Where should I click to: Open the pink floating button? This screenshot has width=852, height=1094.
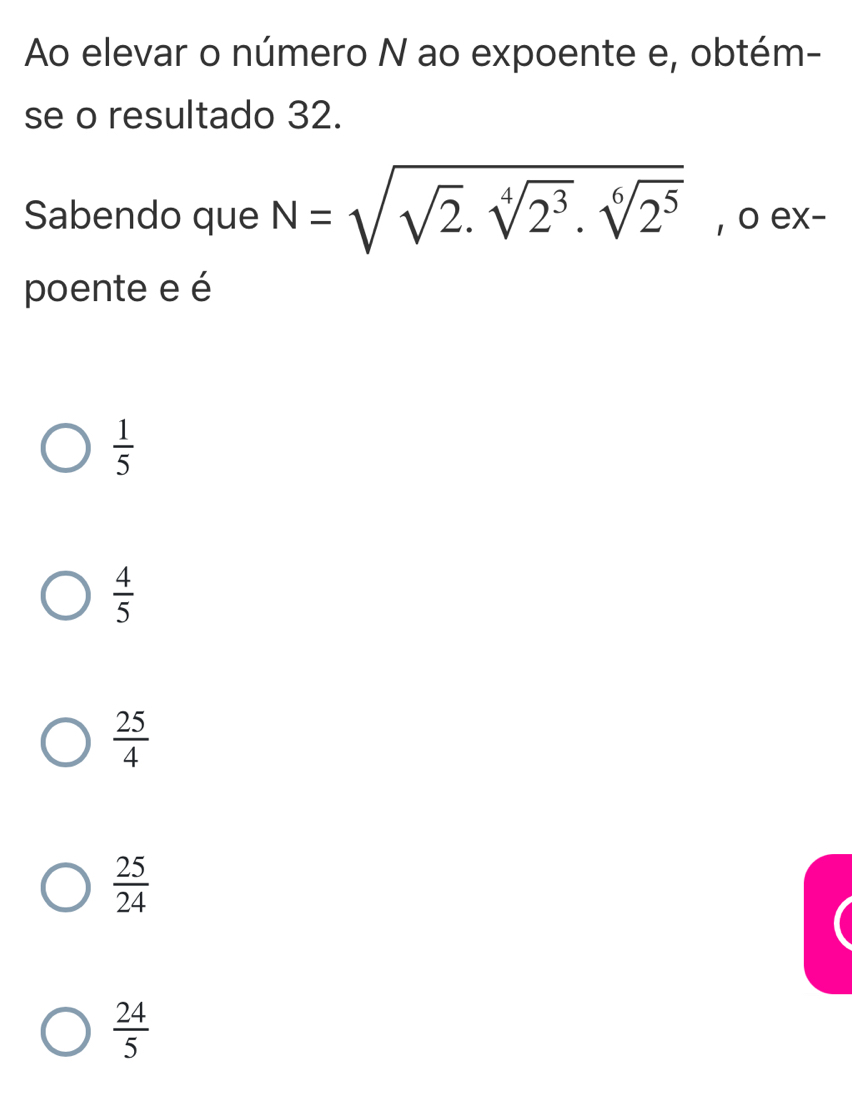pos(830,924)
